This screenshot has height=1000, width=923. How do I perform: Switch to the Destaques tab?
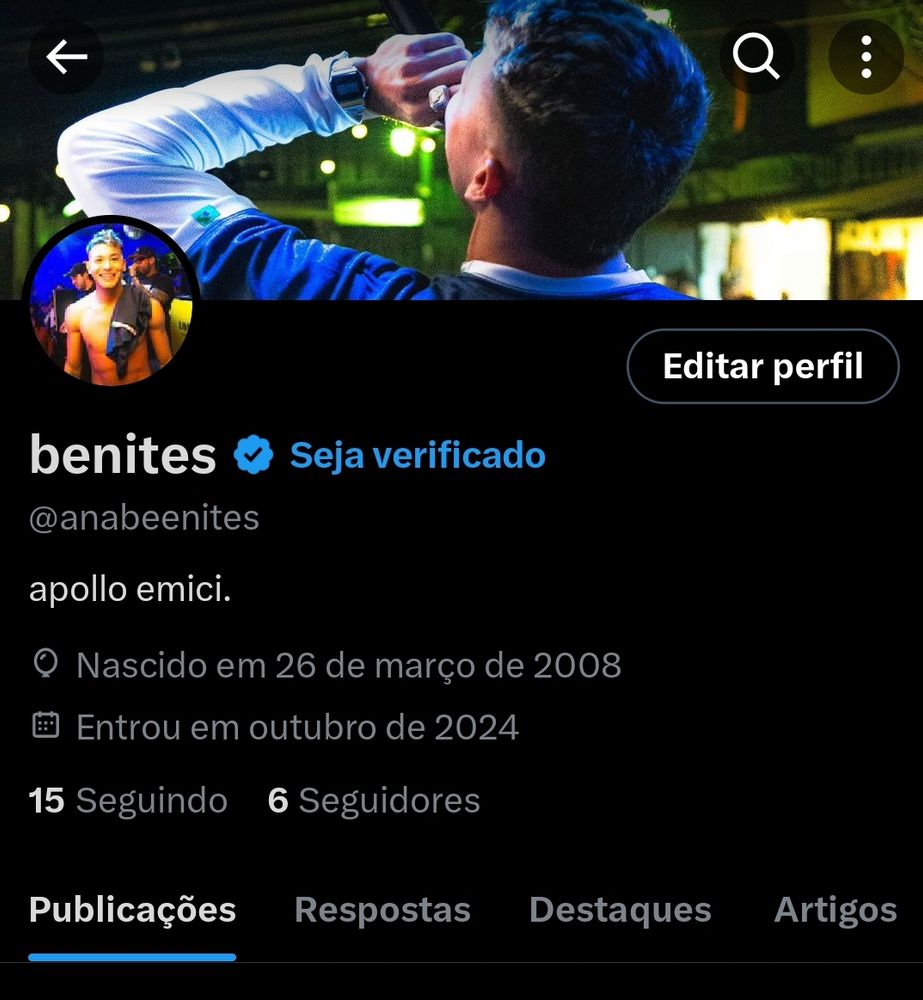620,910
